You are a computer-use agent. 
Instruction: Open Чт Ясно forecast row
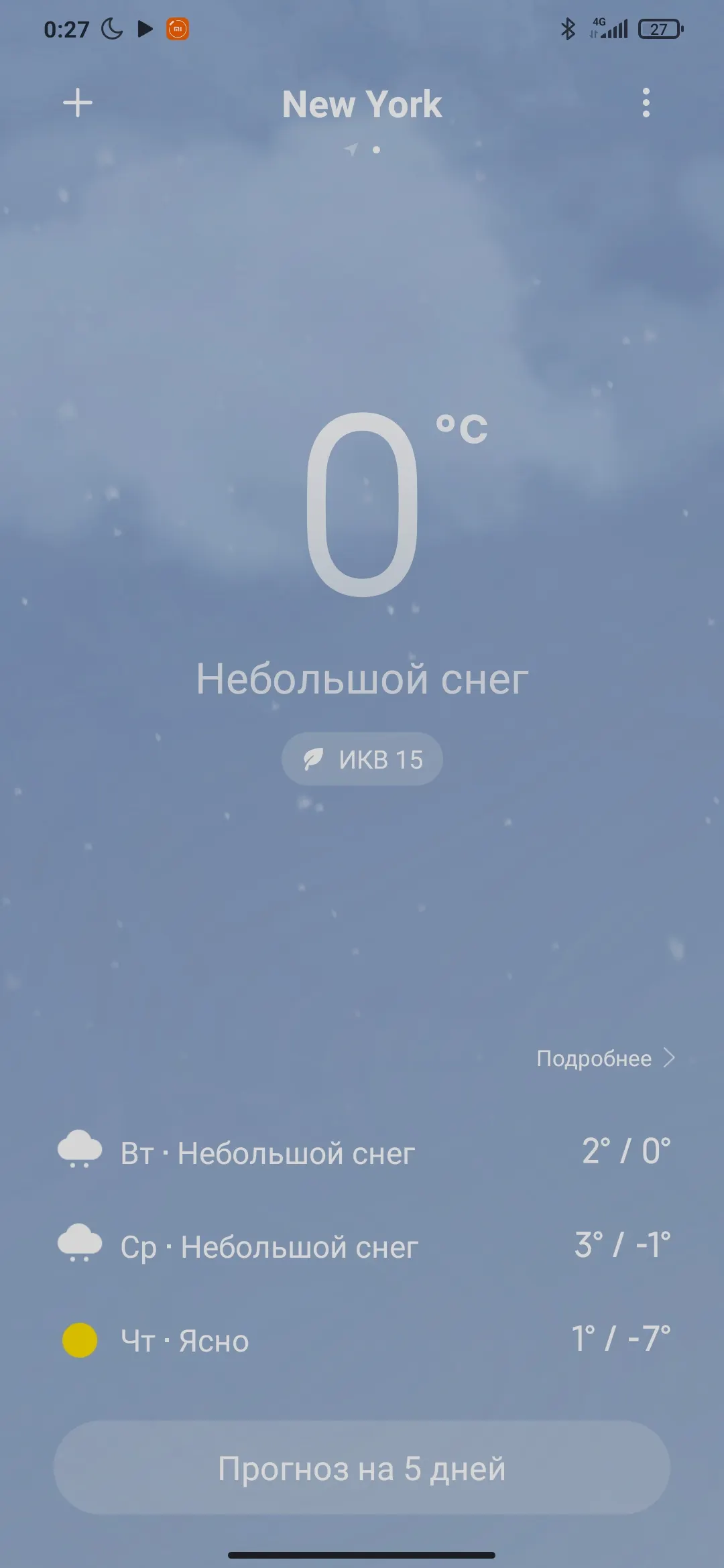click(x=362, y=1340)
